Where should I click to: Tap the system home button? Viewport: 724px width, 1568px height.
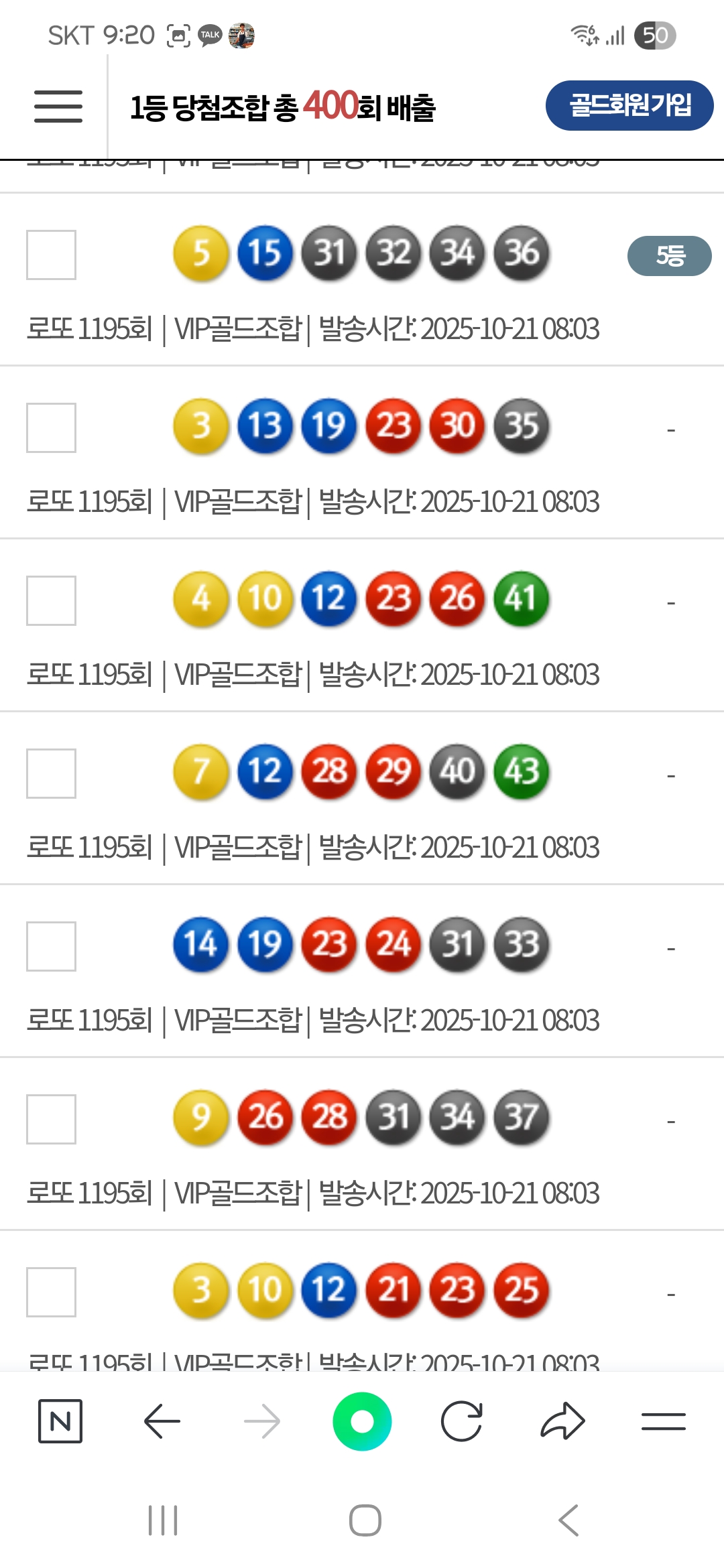click(365, 1520)
